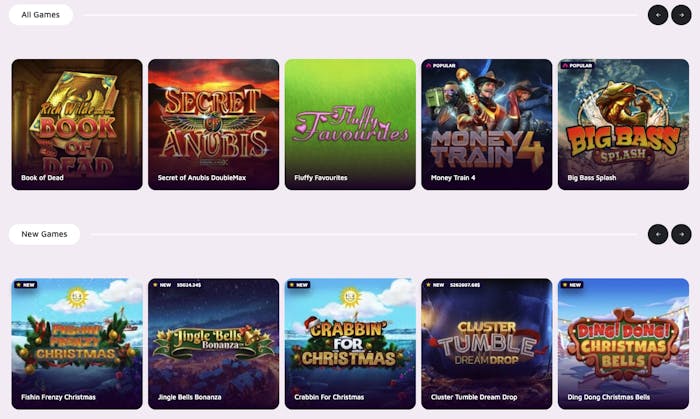Open Crabbin For Christmas
This screenshot has height=419, width=700.
pos(350,343)
